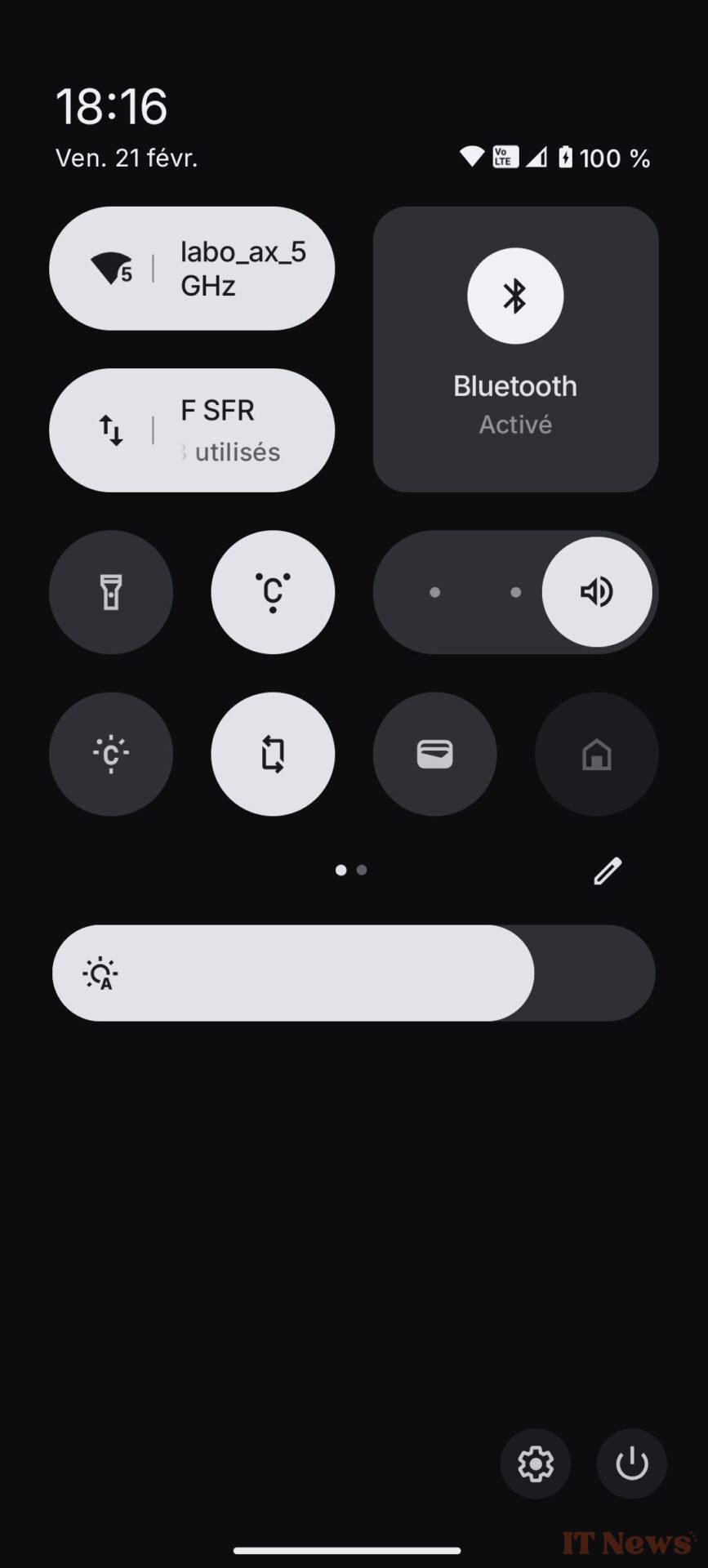Edit quick settings with the pencil icon
The image size is (708, 1568).
pyautogui.click(x=608, y=871)
